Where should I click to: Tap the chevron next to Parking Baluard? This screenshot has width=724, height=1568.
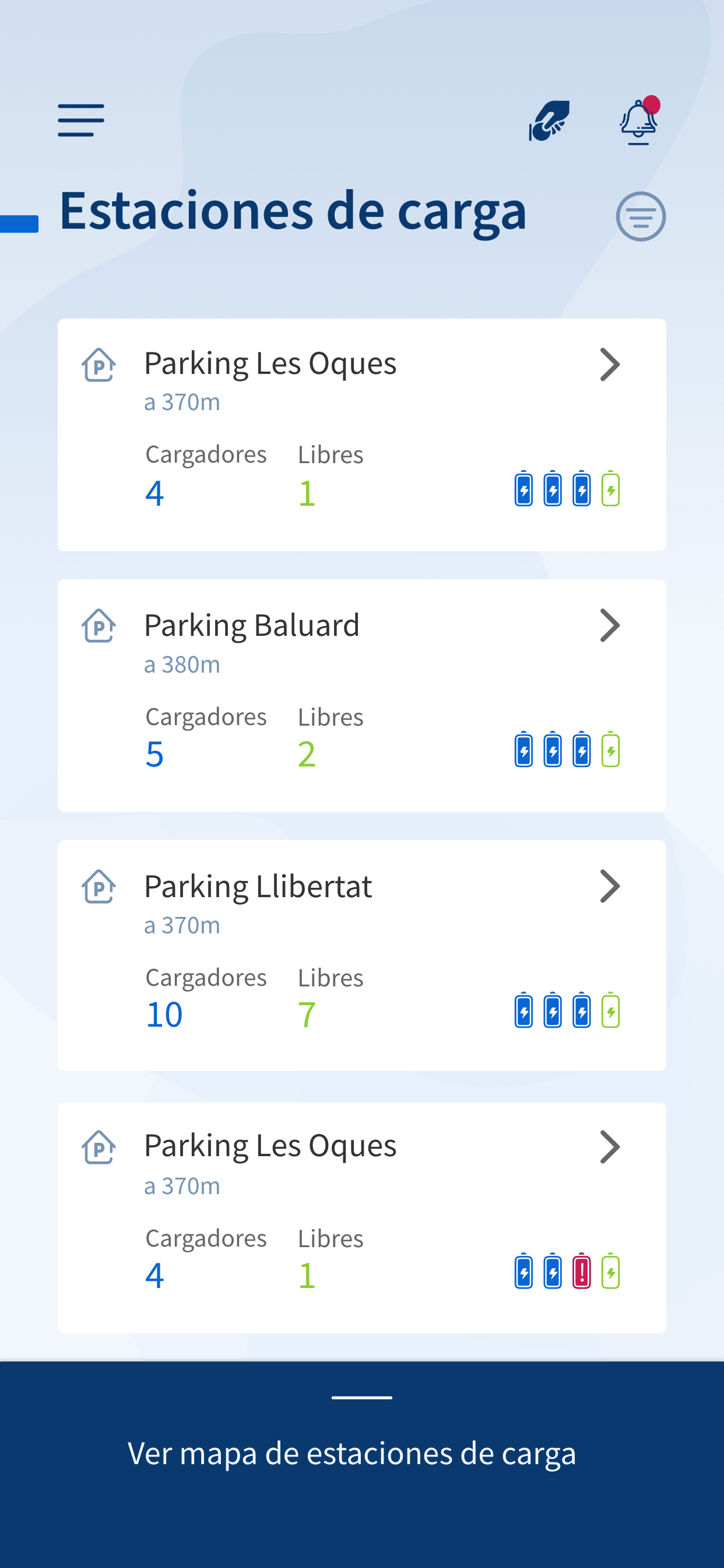coord(610,626)
